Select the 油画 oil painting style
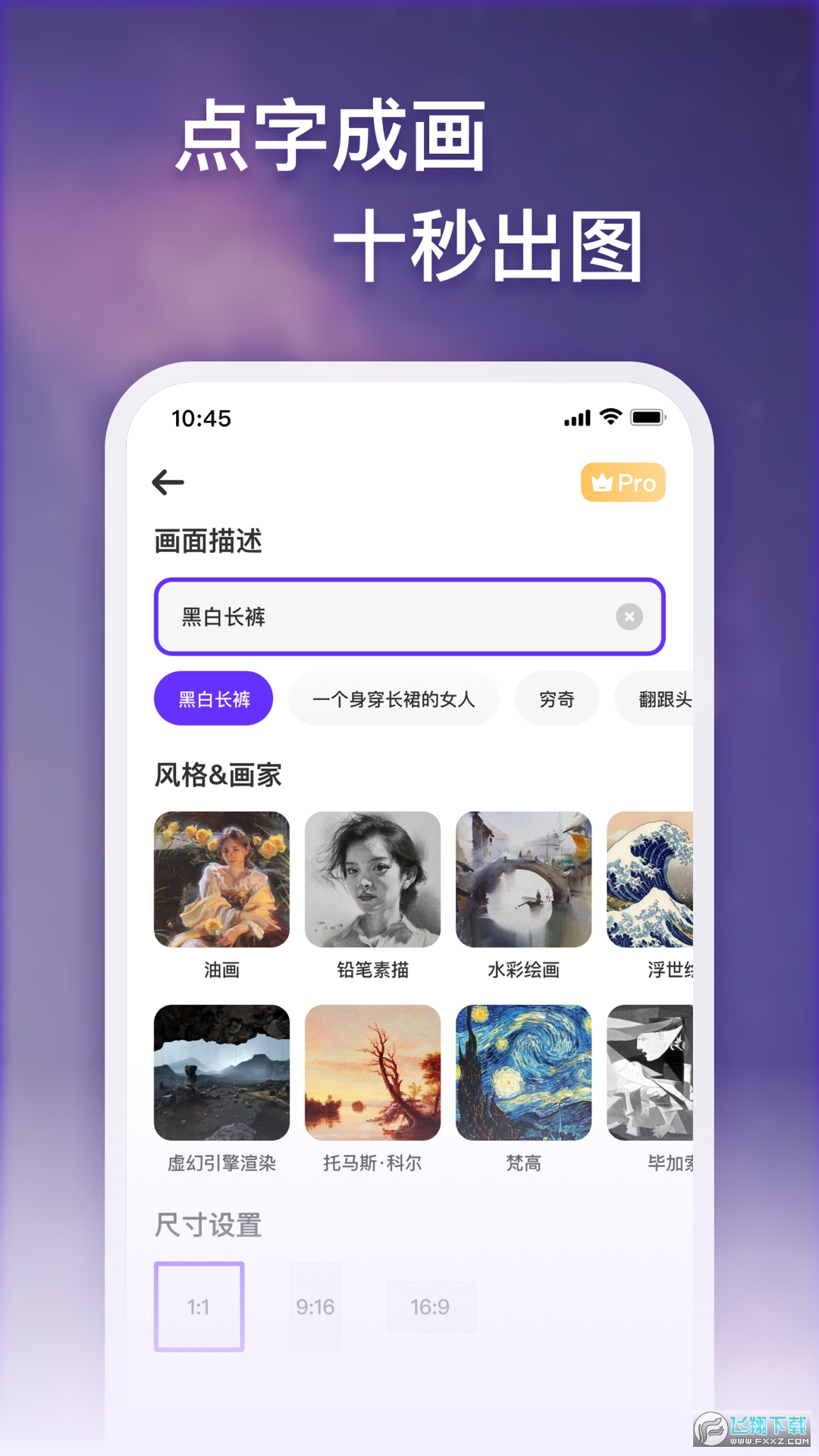 pyautogui.click(x=222, y=880)
